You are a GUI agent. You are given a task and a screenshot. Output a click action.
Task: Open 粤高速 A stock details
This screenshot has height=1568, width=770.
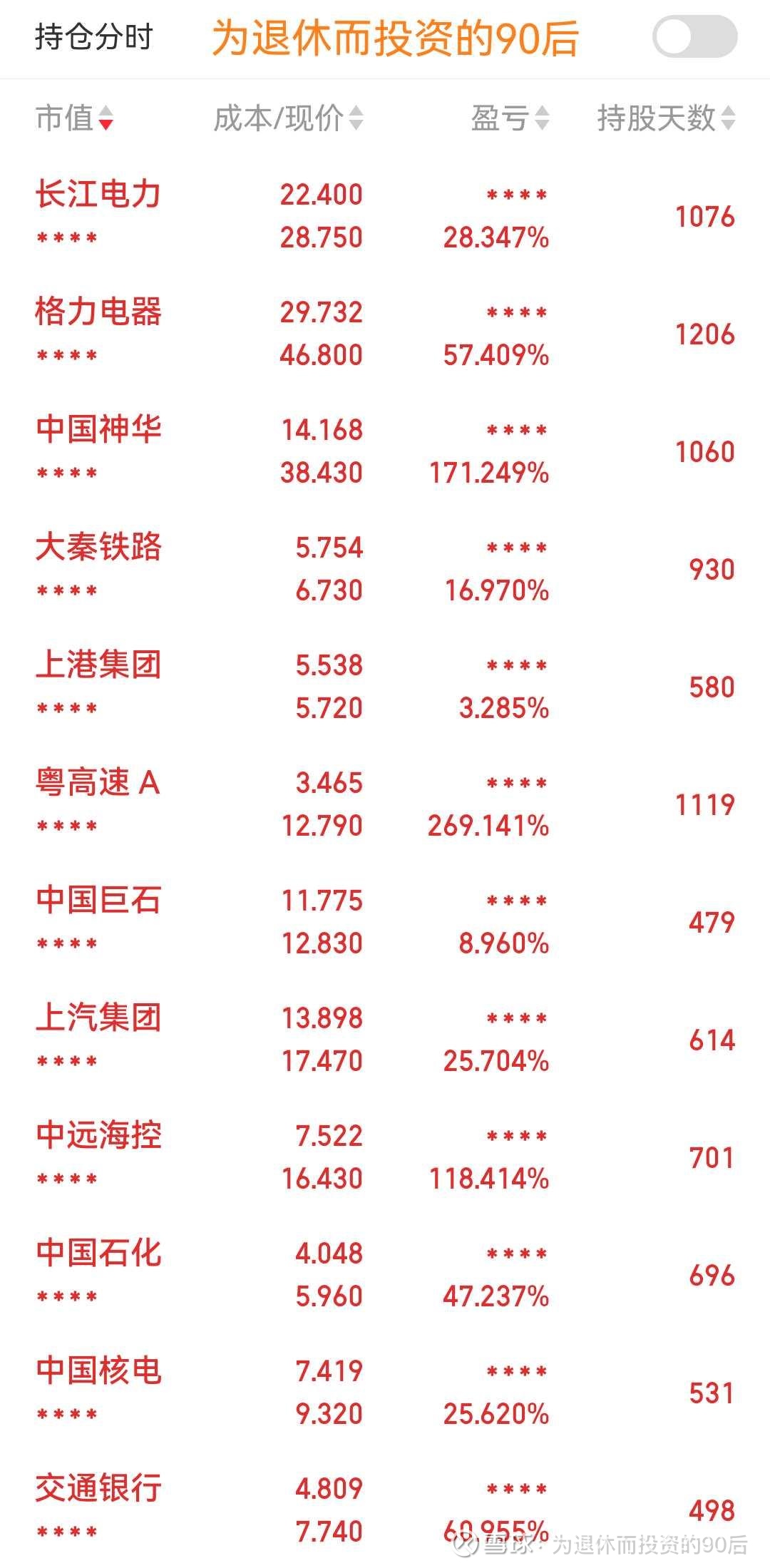click(x=385, y=804)
